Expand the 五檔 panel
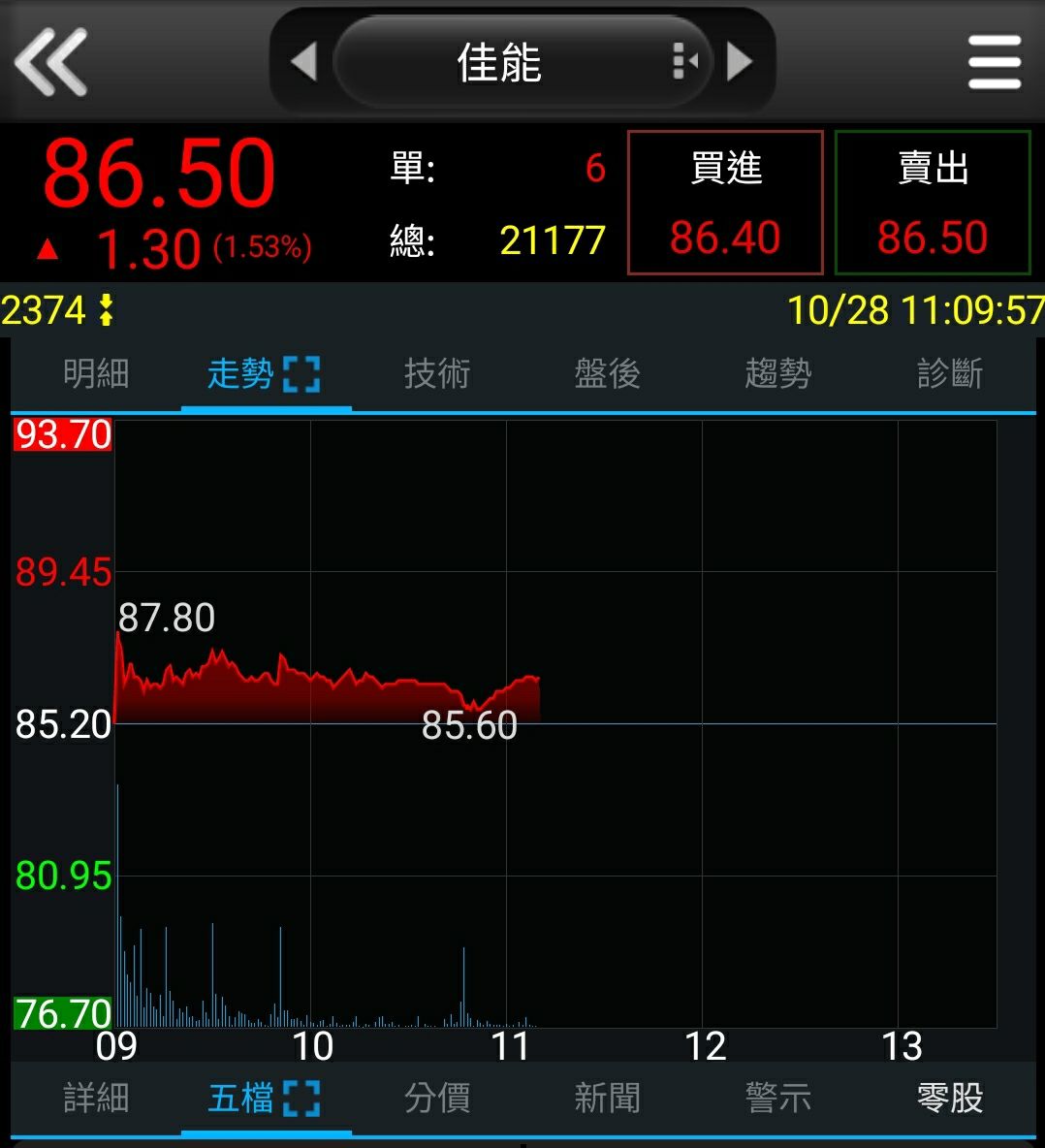The width and height of the screenshot is (1045, 1148). 301,1099
